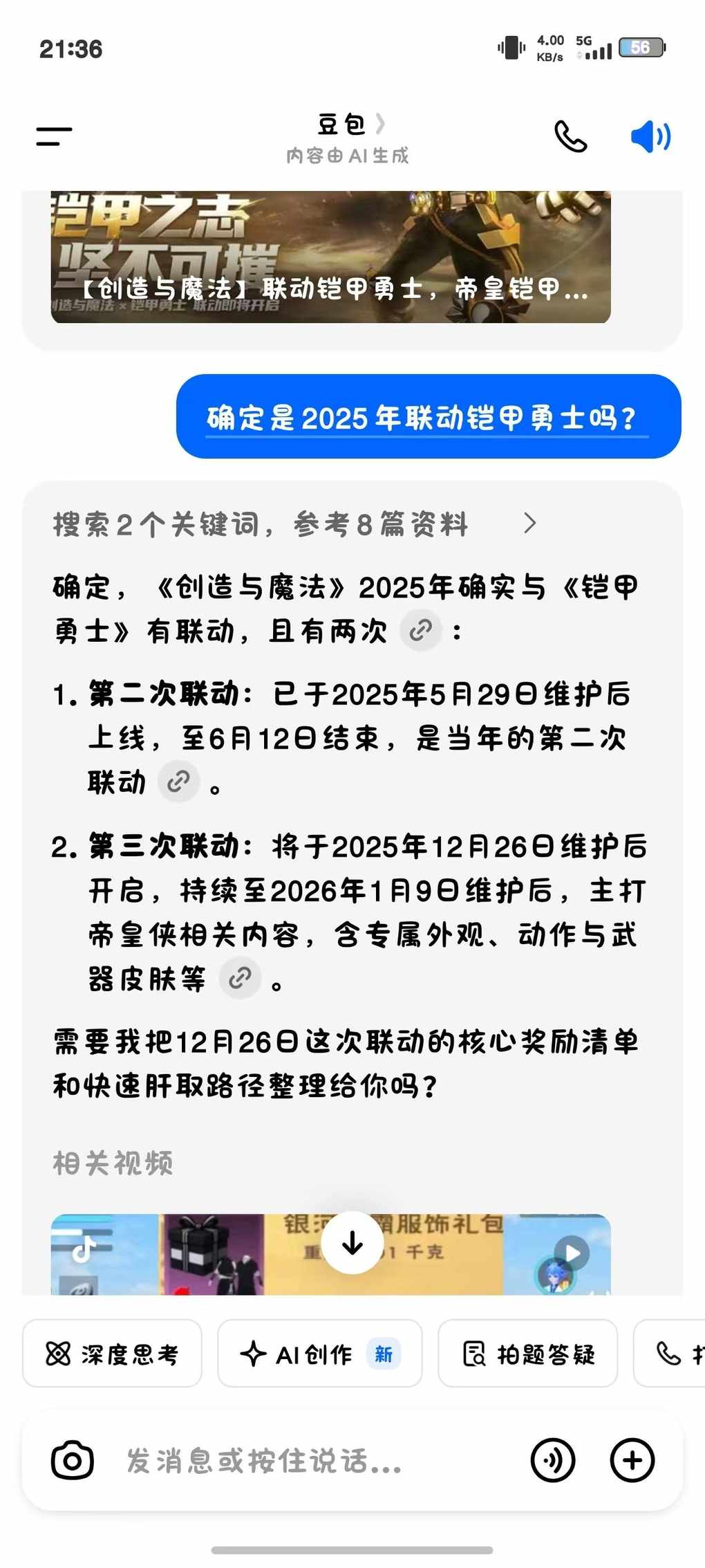
Task: Select the 拍题答疑 chip
Action: [x=527, y=1354]
